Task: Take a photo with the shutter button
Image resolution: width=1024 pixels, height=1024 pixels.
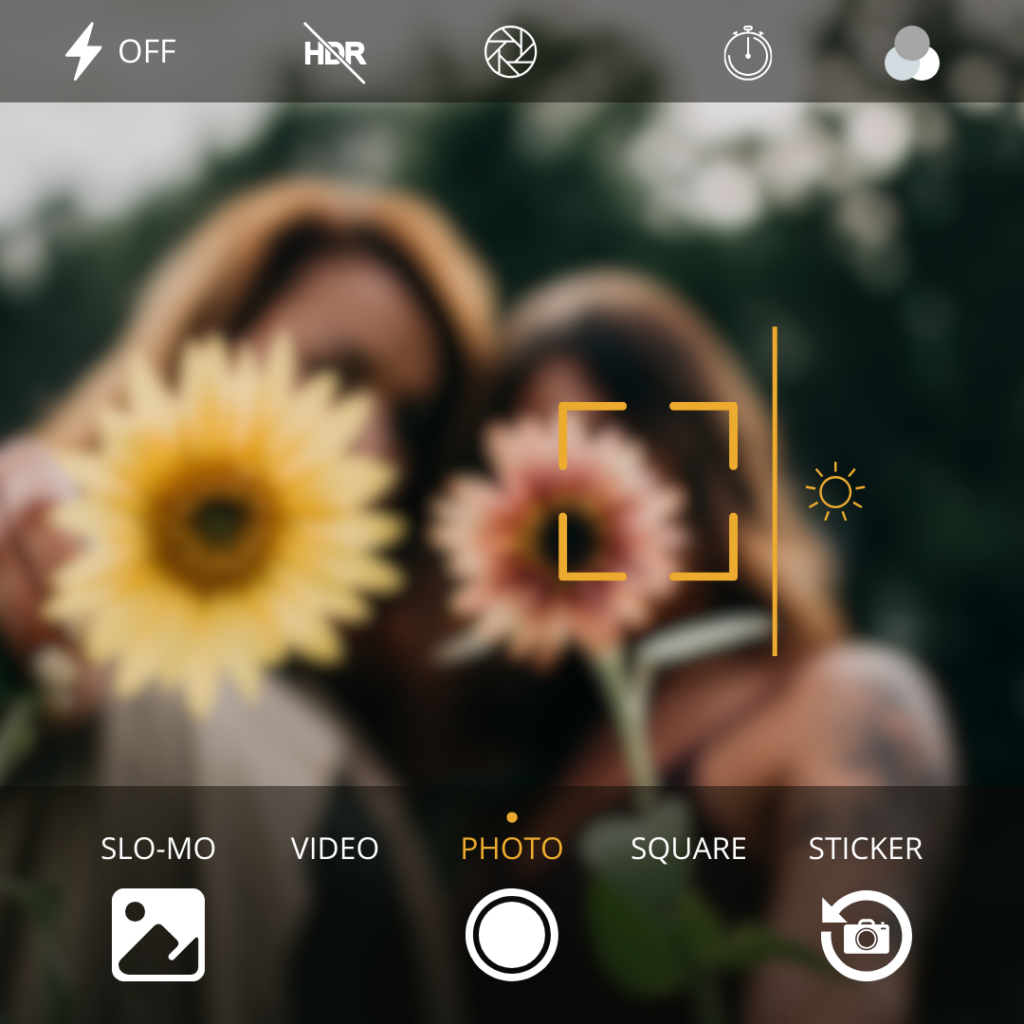Action: (512, 935)
